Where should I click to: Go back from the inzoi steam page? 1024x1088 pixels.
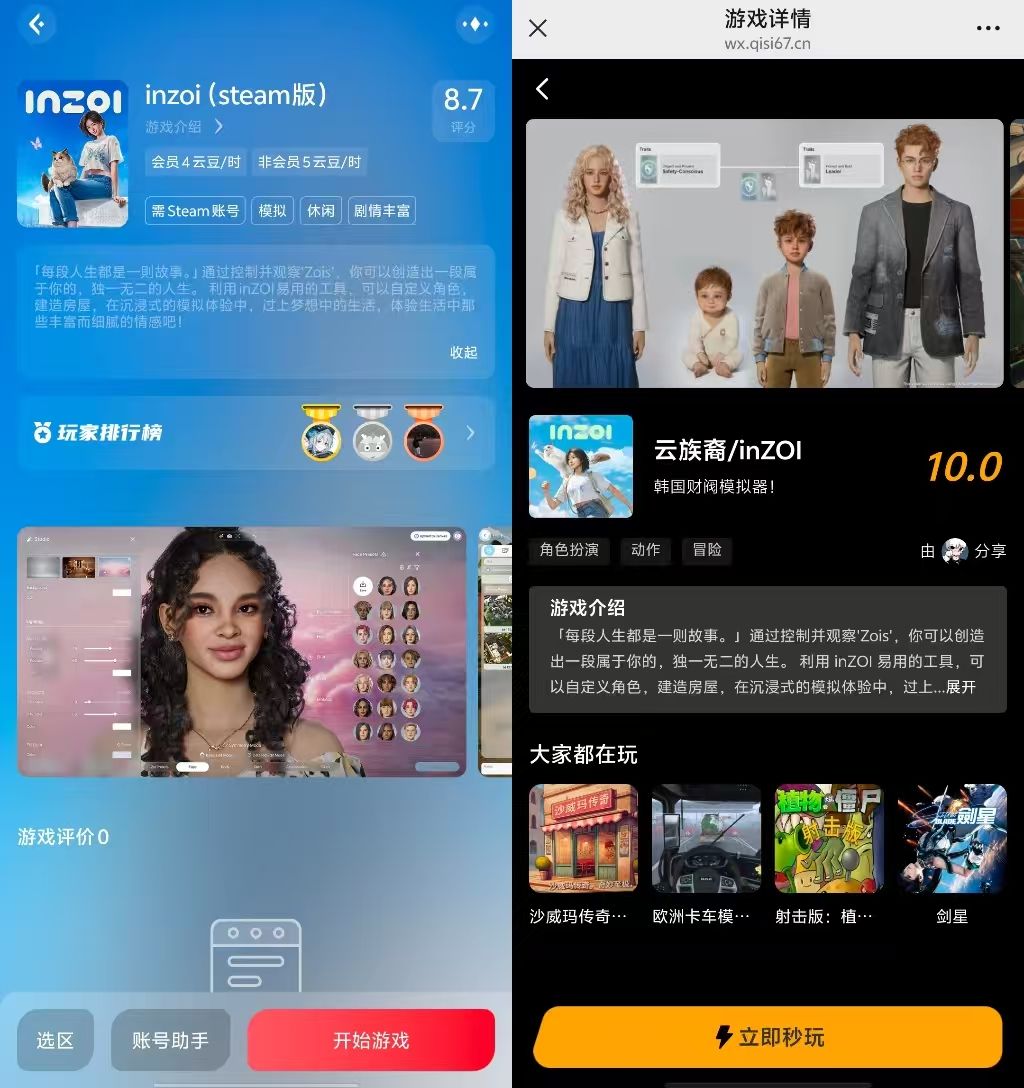pos(37,25)
